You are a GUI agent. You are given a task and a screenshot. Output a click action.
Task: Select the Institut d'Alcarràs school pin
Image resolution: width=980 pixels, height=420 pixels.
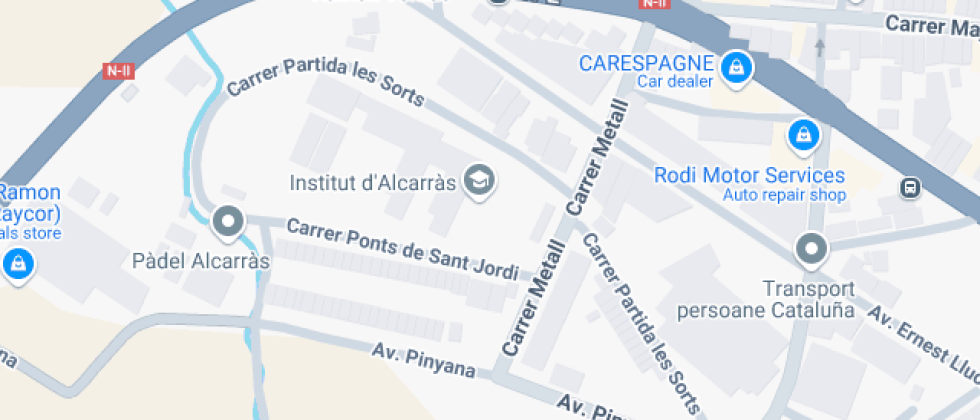pos(479,181)
